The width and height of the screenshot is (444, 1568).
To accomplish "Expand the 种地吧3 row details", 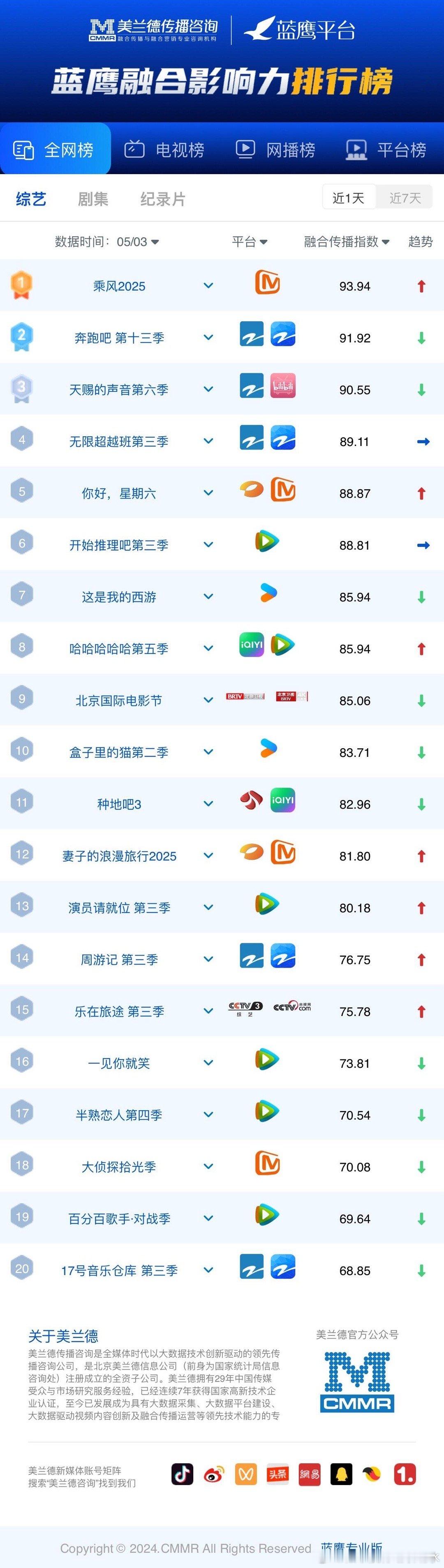I will (208, 803).
